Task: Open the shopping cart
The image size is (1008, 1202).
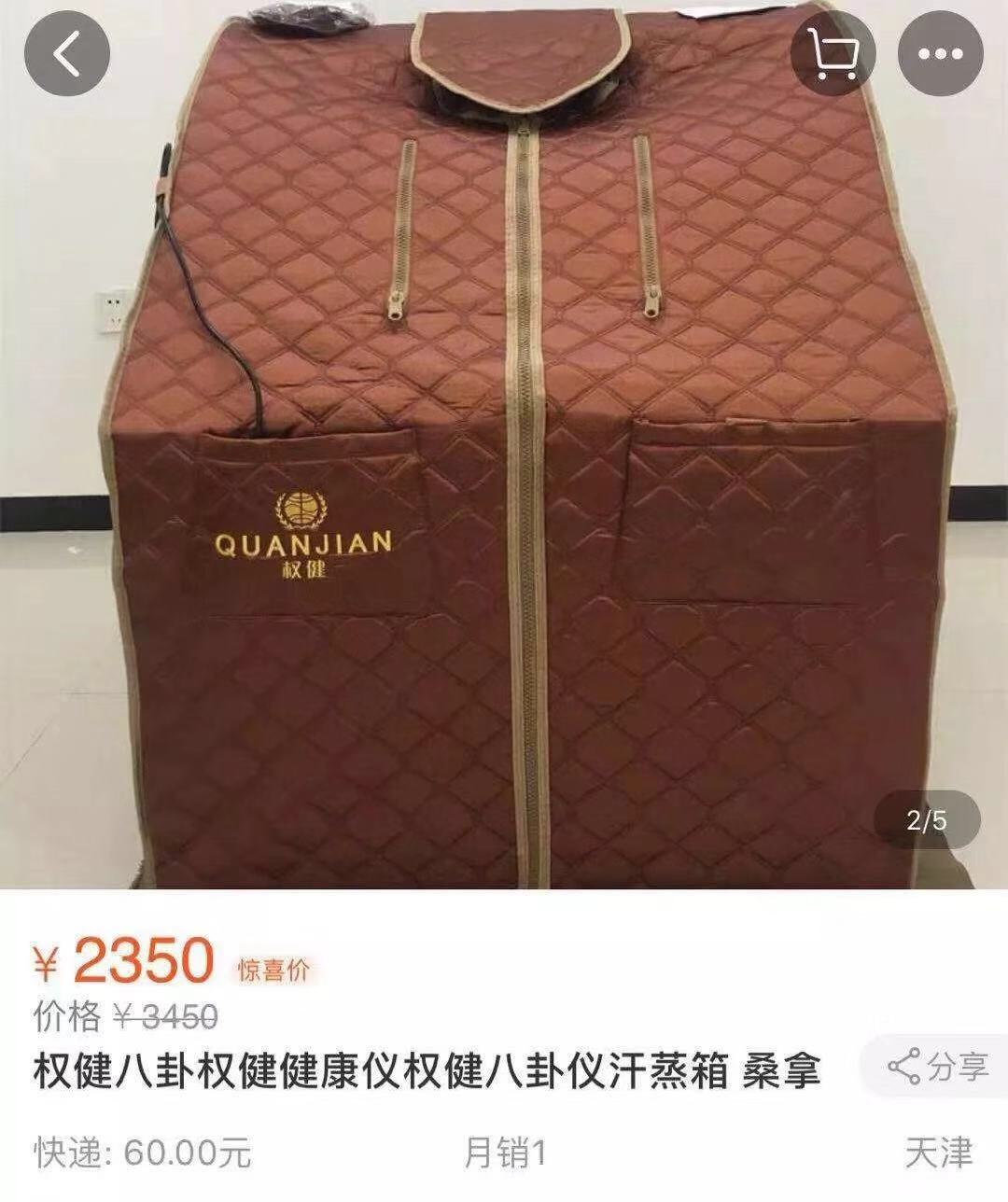Action: [x=833, y=56]
